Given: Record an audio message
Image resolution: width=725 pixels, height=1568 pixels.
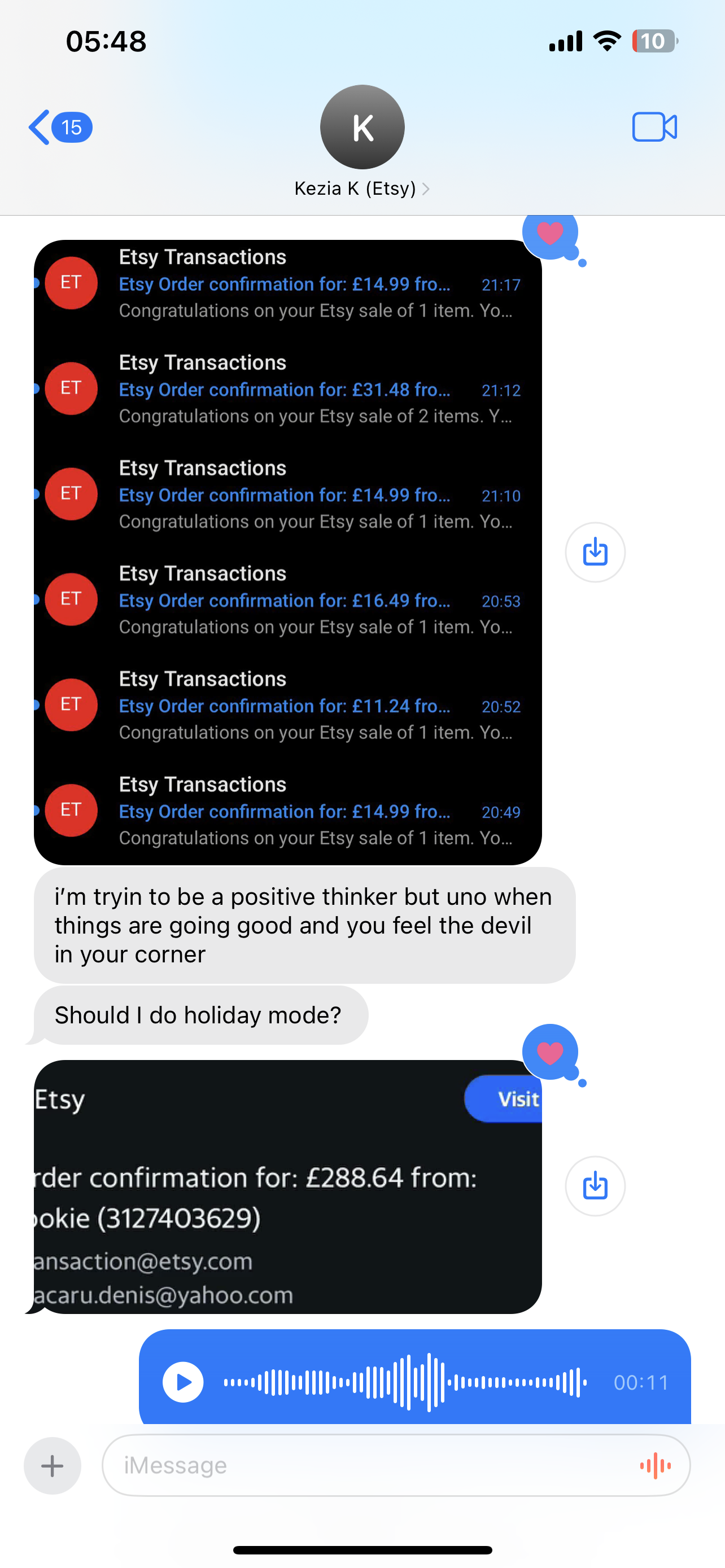Looking at the screenshot, I should tap(655, 1465).
